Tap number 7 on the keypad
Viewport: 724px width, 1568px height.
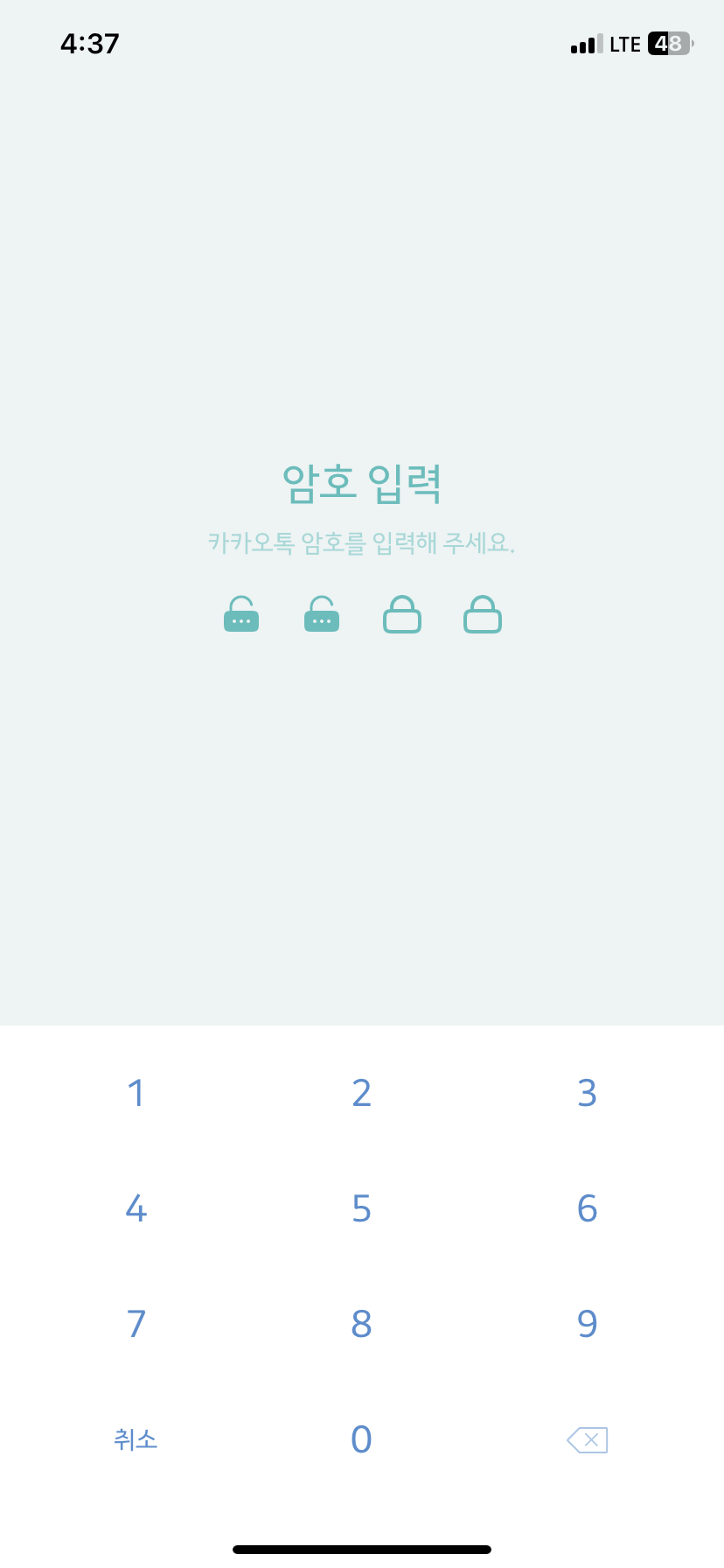[x=136, y=1324]
